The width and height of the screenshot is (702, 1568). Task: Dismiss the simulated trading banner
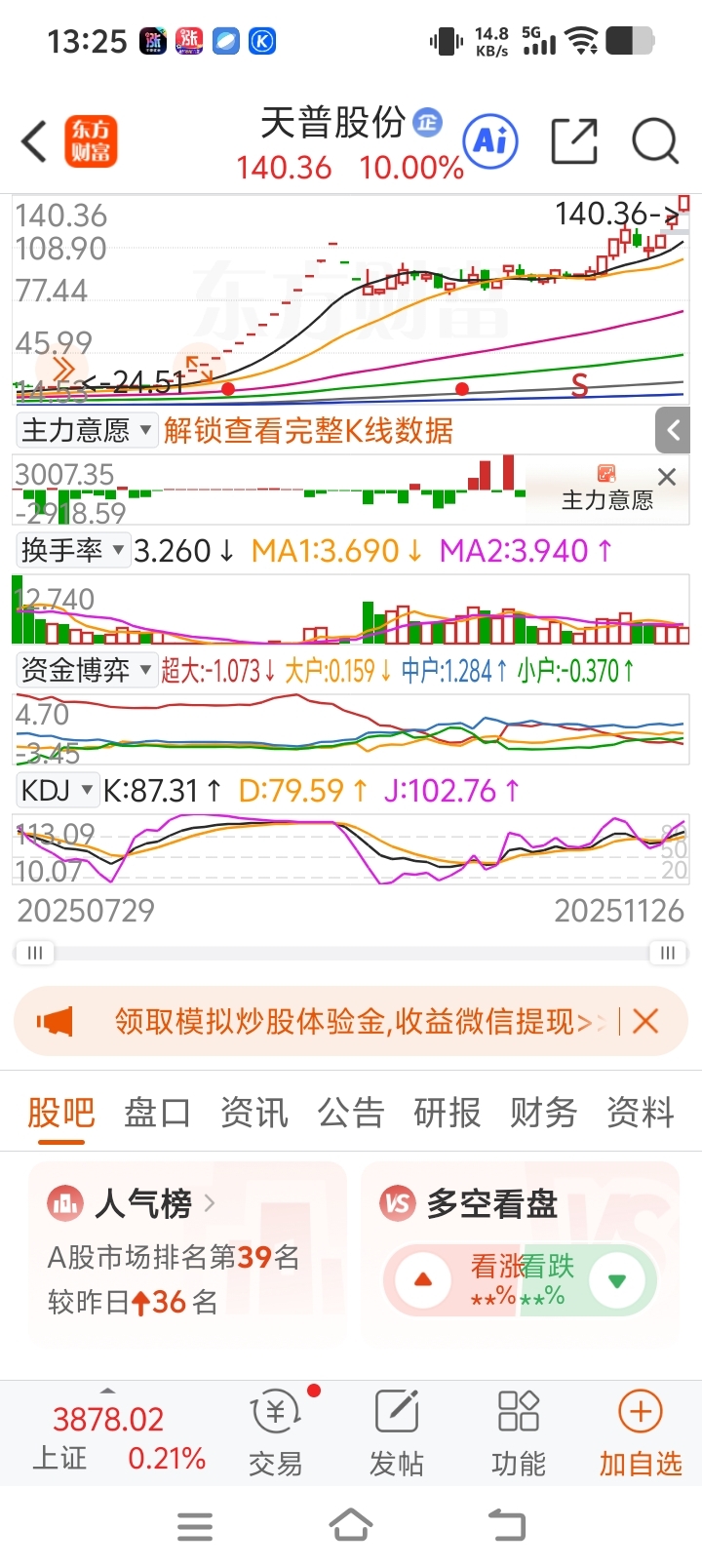click(645, 1021)
